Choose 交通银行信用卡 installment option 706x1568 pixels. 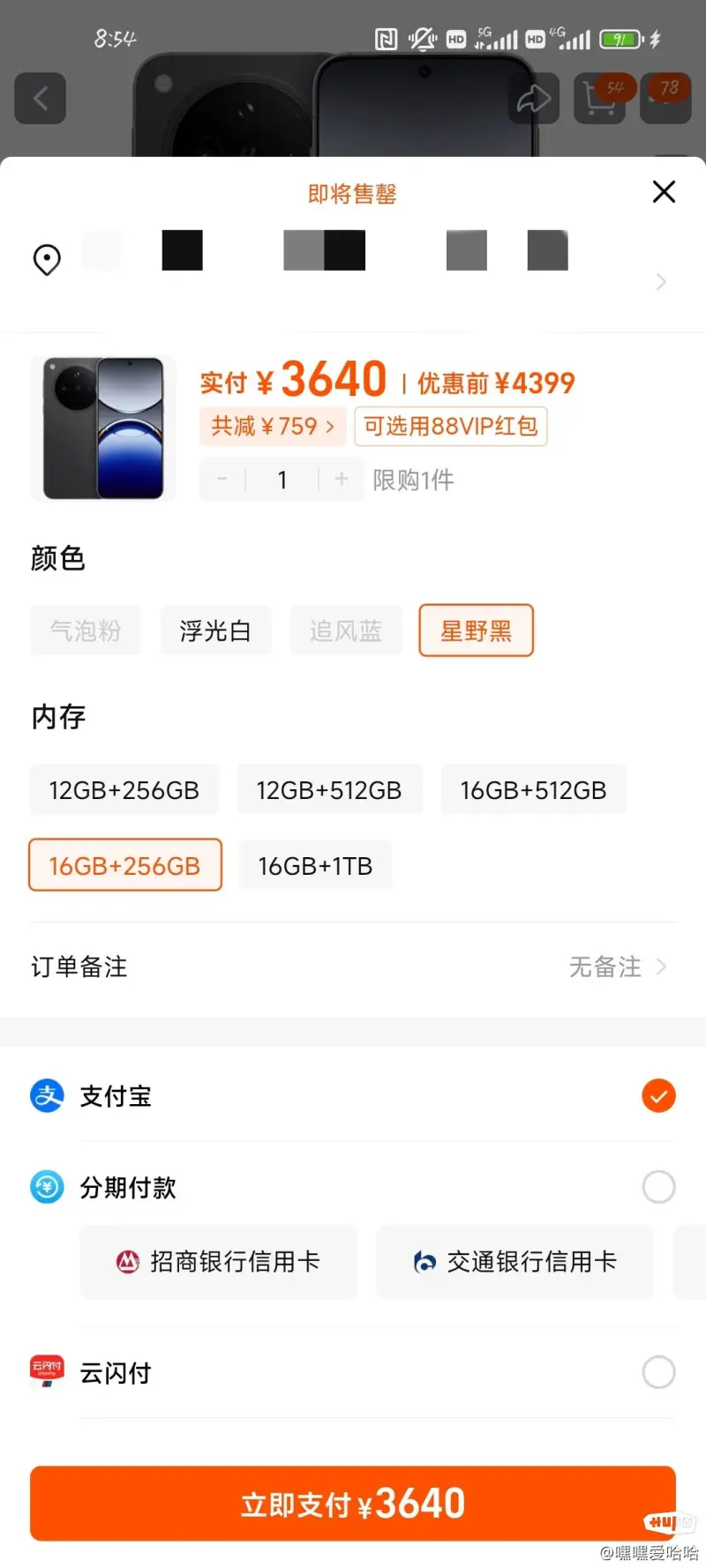(515, 1262)
